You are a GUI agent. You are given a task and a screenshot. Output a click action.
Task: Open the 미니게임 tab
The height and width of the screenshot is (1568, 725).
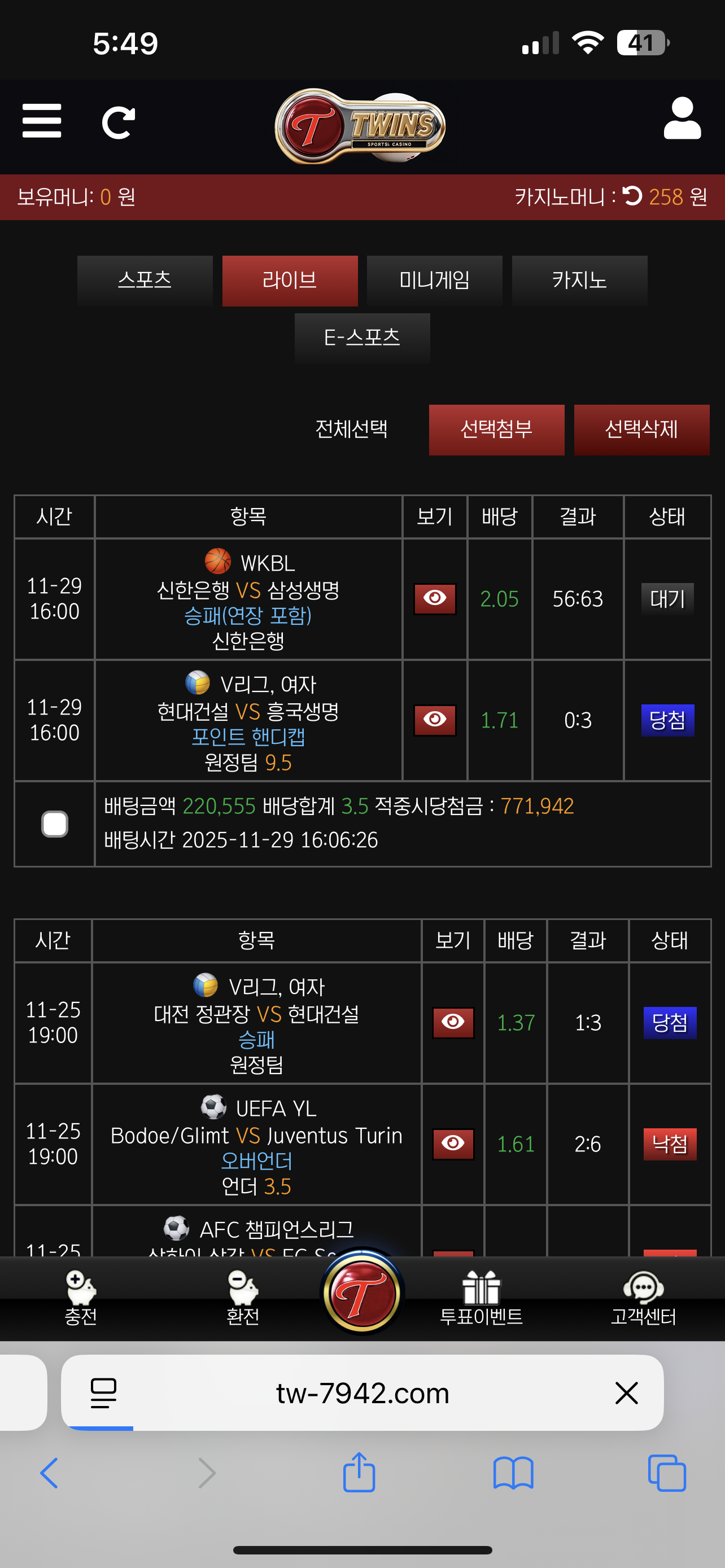tap(434, 280)
